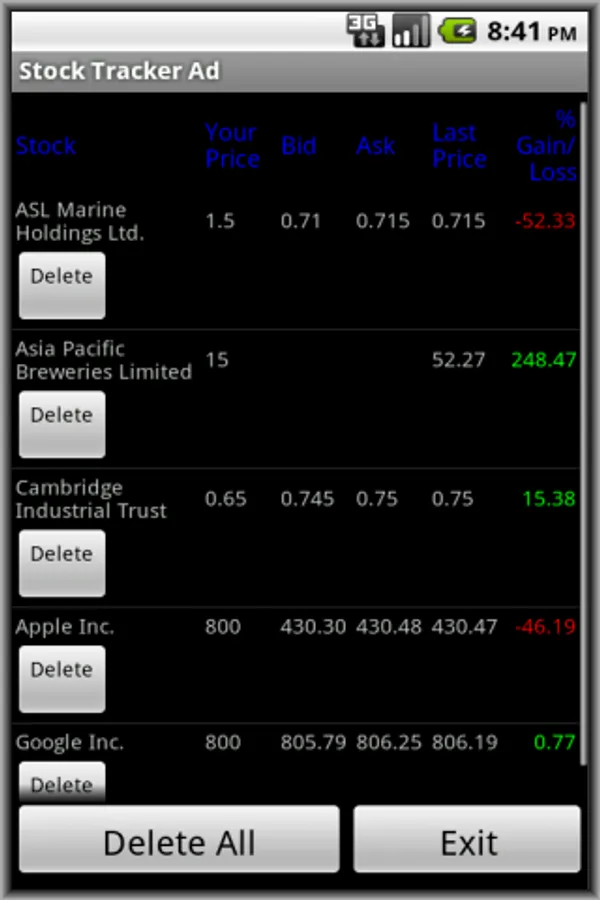Delete the Apple Inc. stock row
Screen dimensions: 600x900
tap(62, 678)
